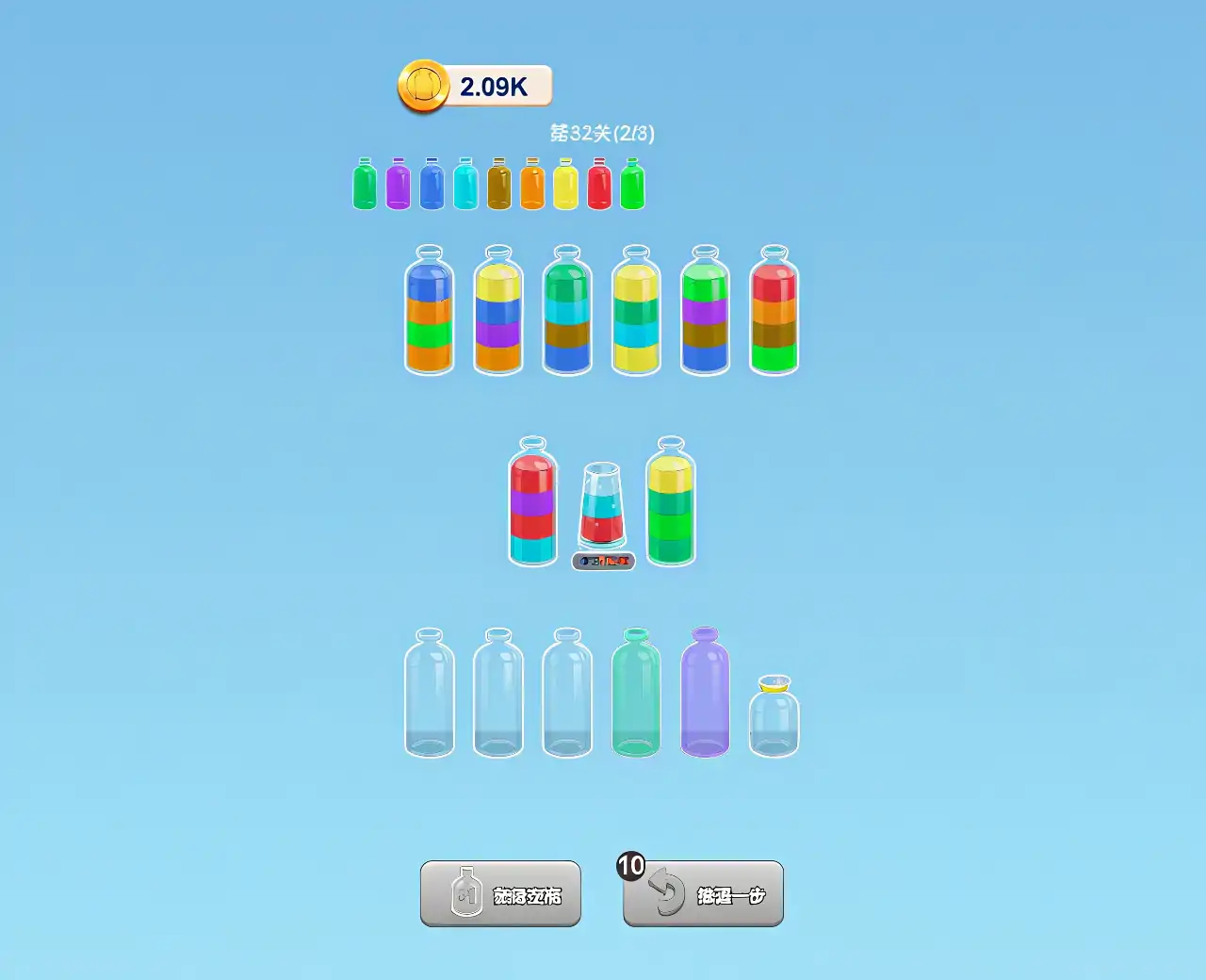Viewport: 1206px width, 980px height.
Task: Tap the glass cup holding cyan and red
Action: 601,507
